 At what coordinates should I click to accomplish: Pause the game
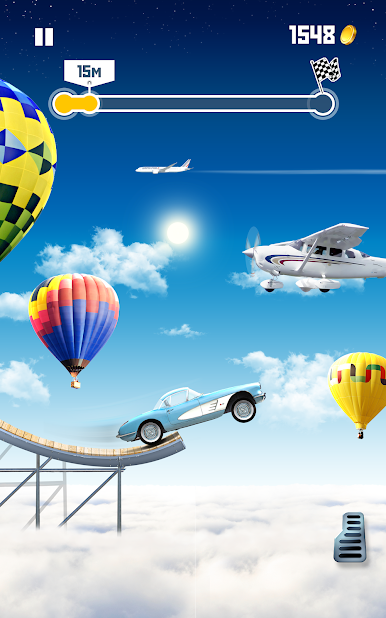(44, 37)
